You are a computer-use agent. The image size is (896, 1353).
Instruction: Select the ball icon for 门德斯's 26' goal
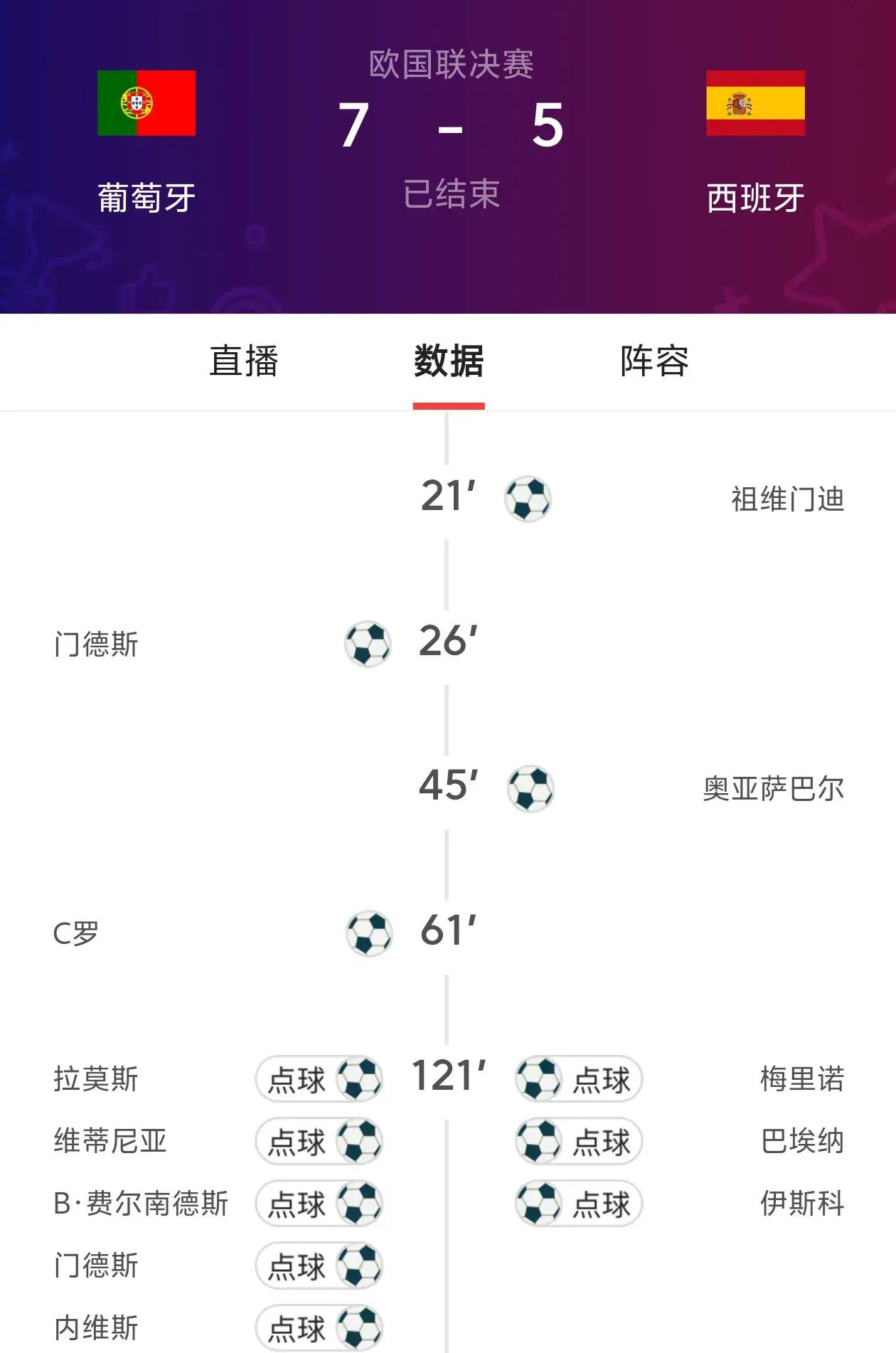tap(368, 644)
